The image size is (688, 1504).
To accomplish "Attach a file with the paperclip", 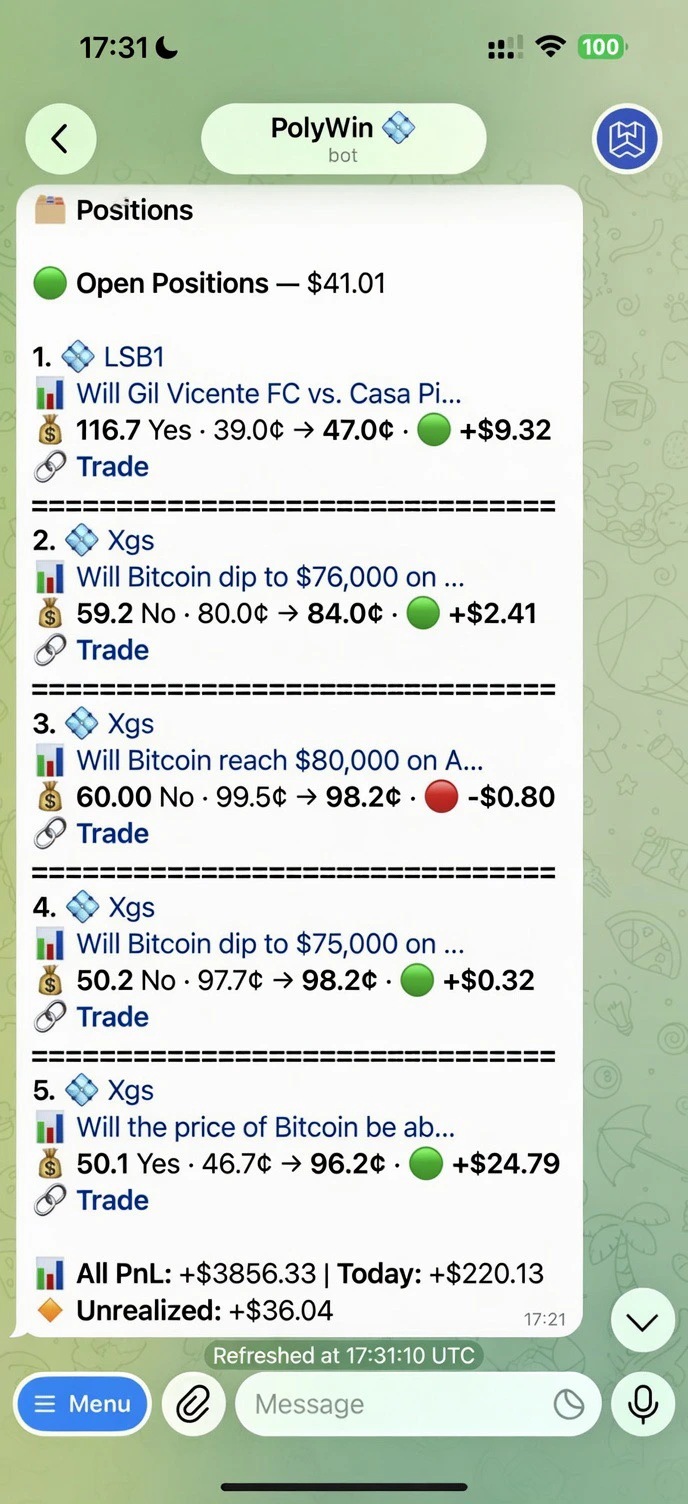I will pos(193,1404).
